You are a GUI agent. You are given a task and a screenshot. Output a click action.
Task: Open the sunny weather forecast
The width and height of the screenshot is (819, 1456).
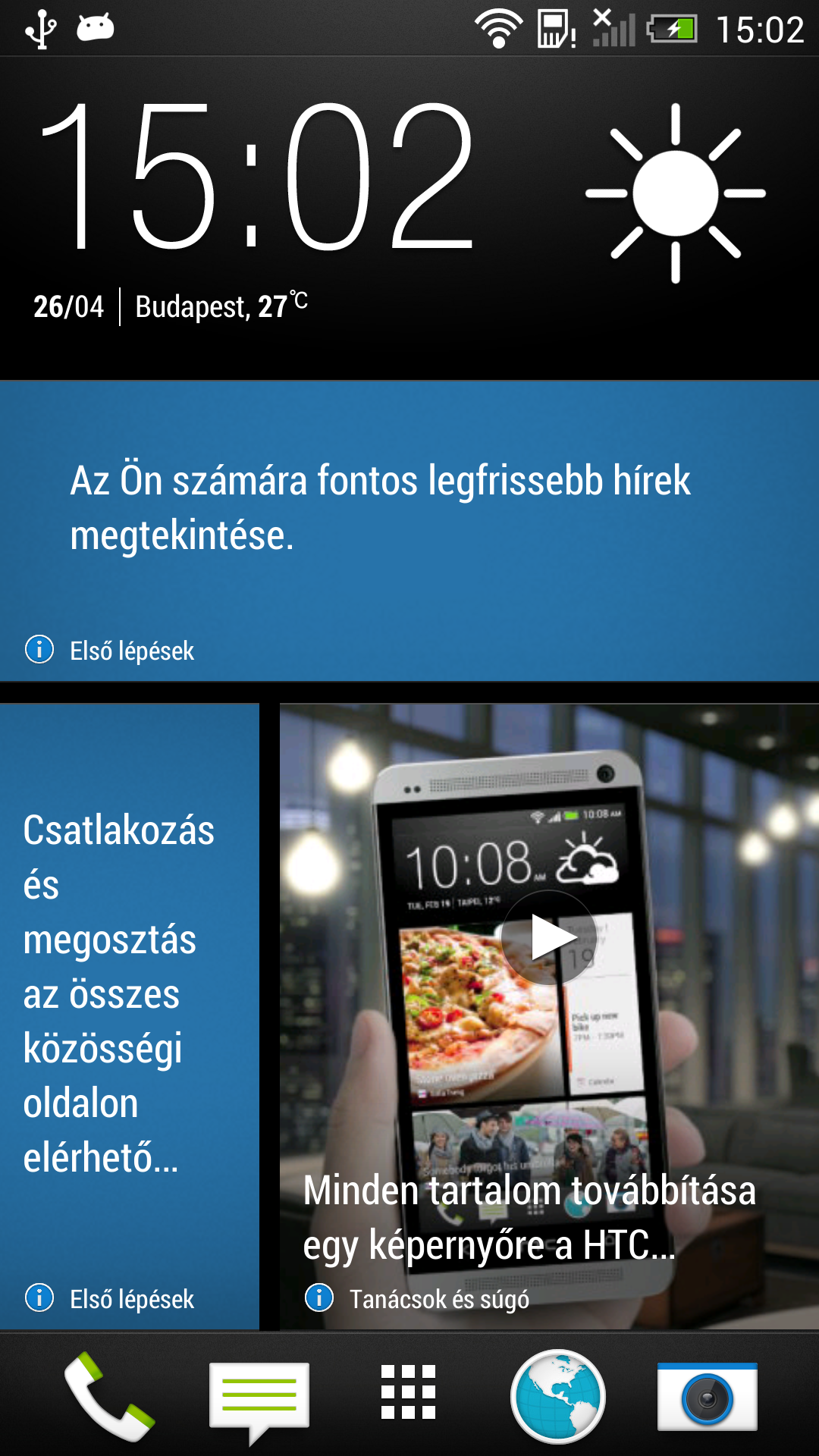675,193
